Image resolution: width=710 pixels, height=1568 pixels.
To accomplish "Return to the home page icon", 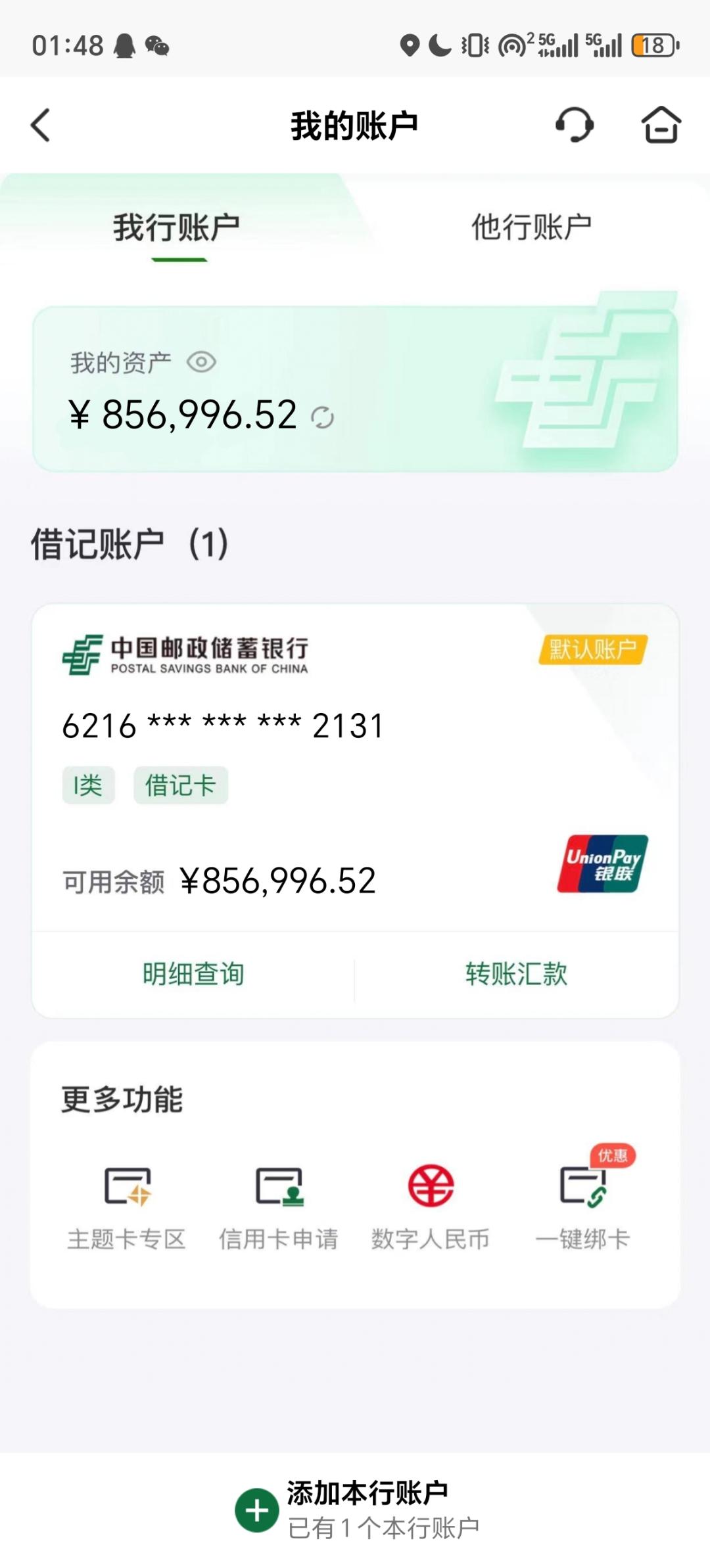I will [x=661, y=125].
